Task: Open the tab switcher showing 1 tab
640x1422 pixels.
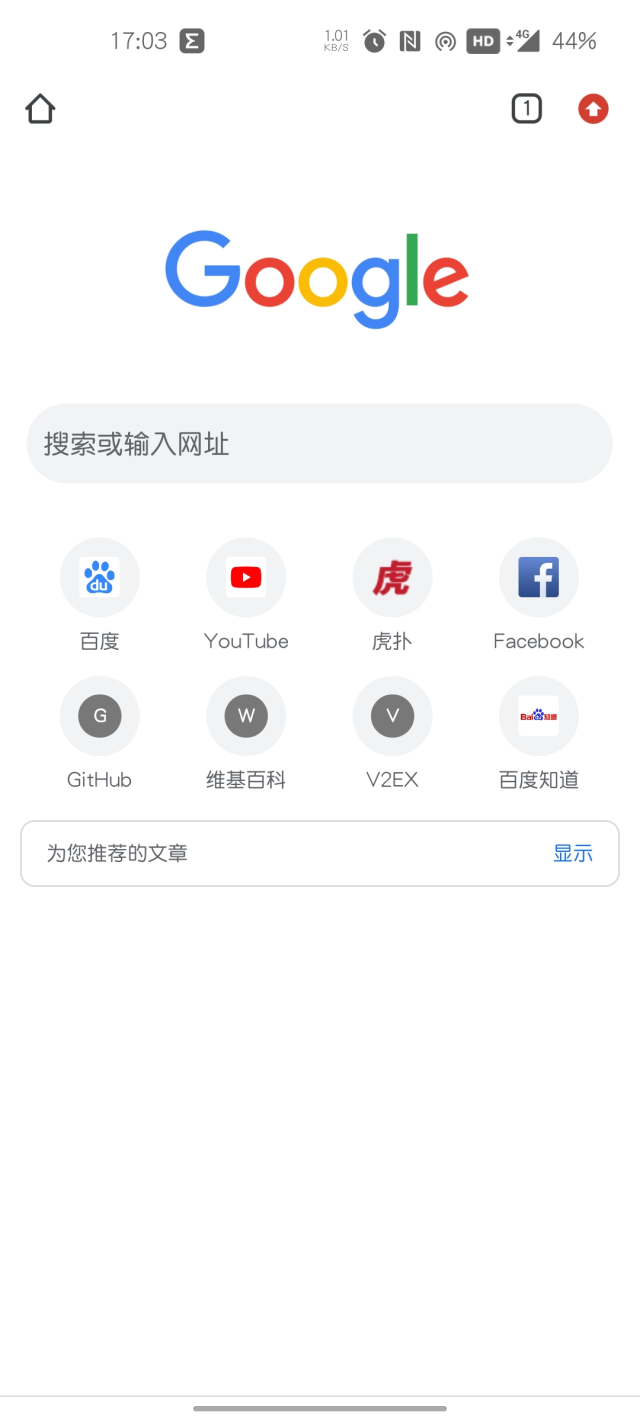Action: click(x=527, y=108)
